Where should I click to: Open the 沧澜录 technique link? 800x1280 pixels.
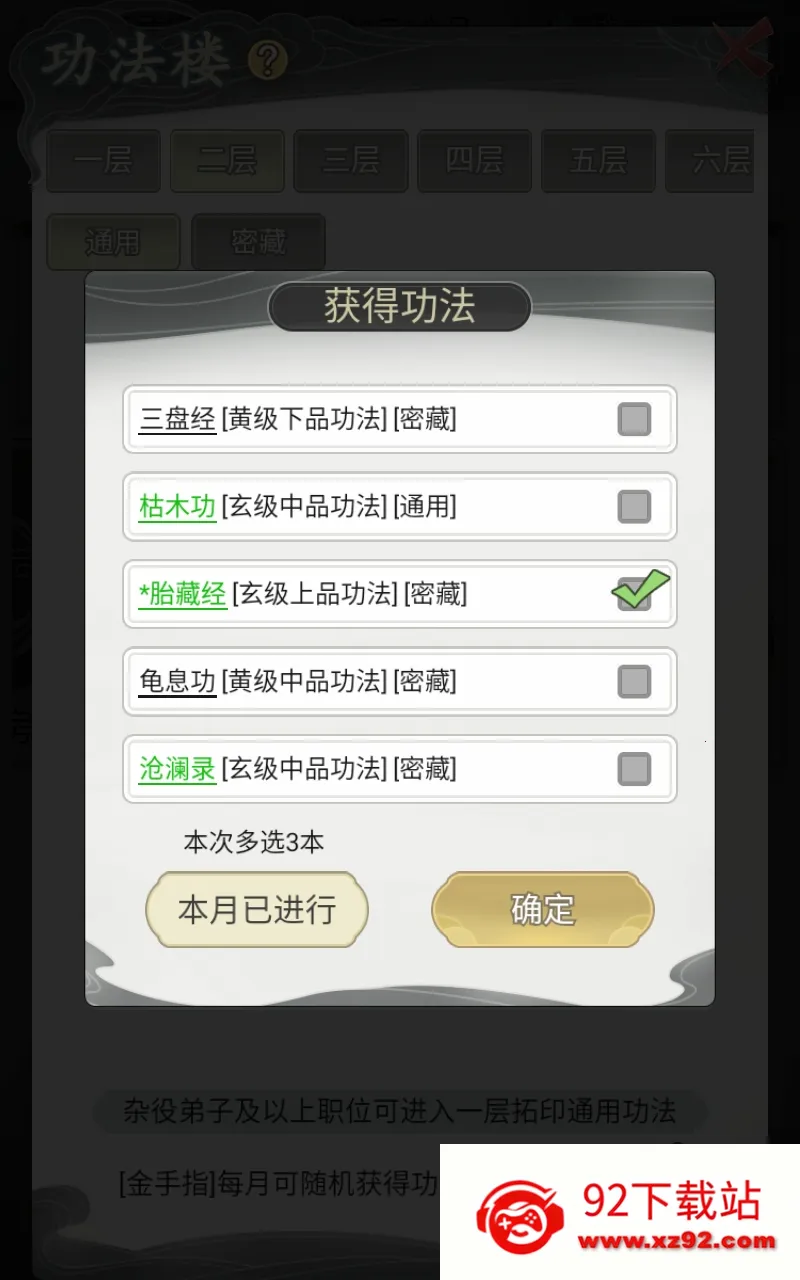tap(177, 769)
